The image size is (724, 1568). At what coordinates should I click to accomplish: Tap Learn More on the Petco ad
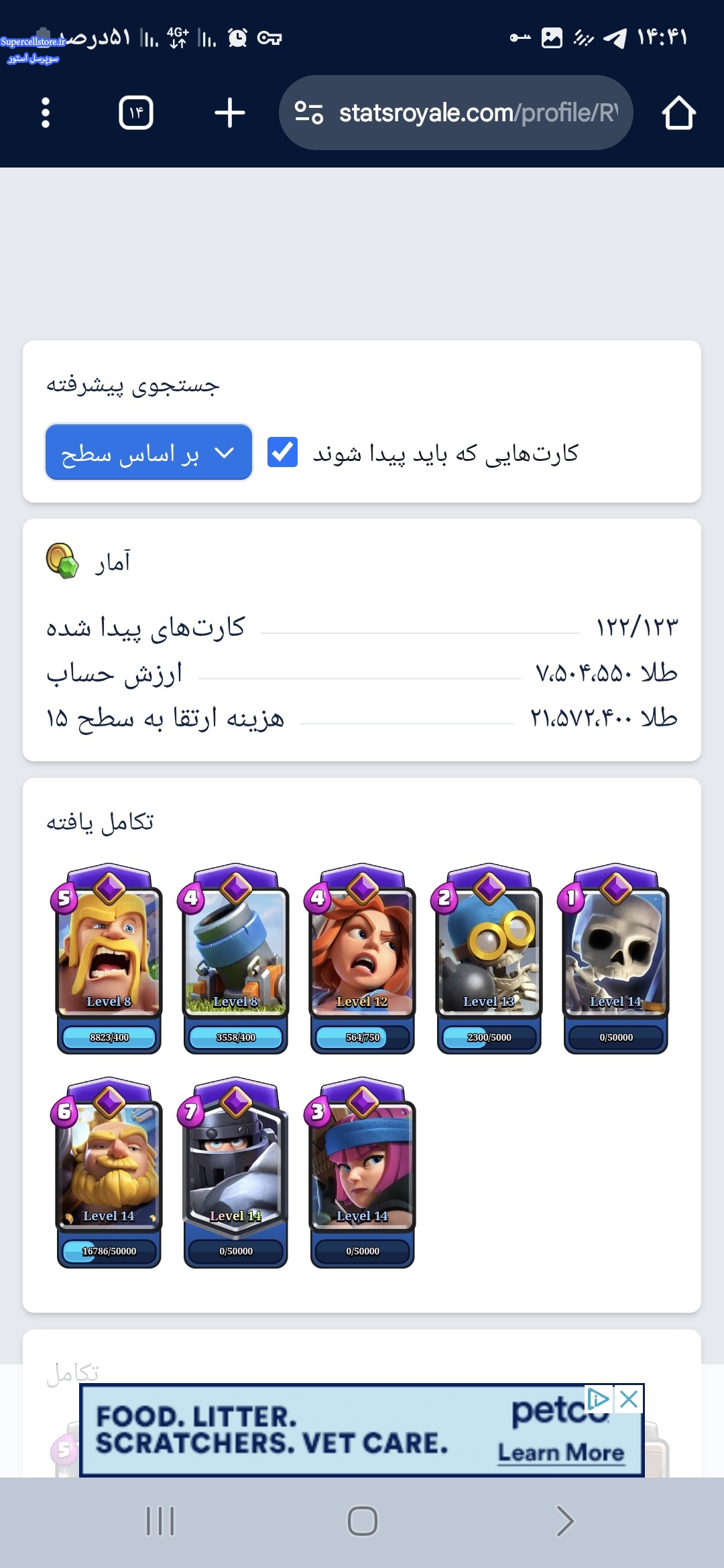(561, 1453)
